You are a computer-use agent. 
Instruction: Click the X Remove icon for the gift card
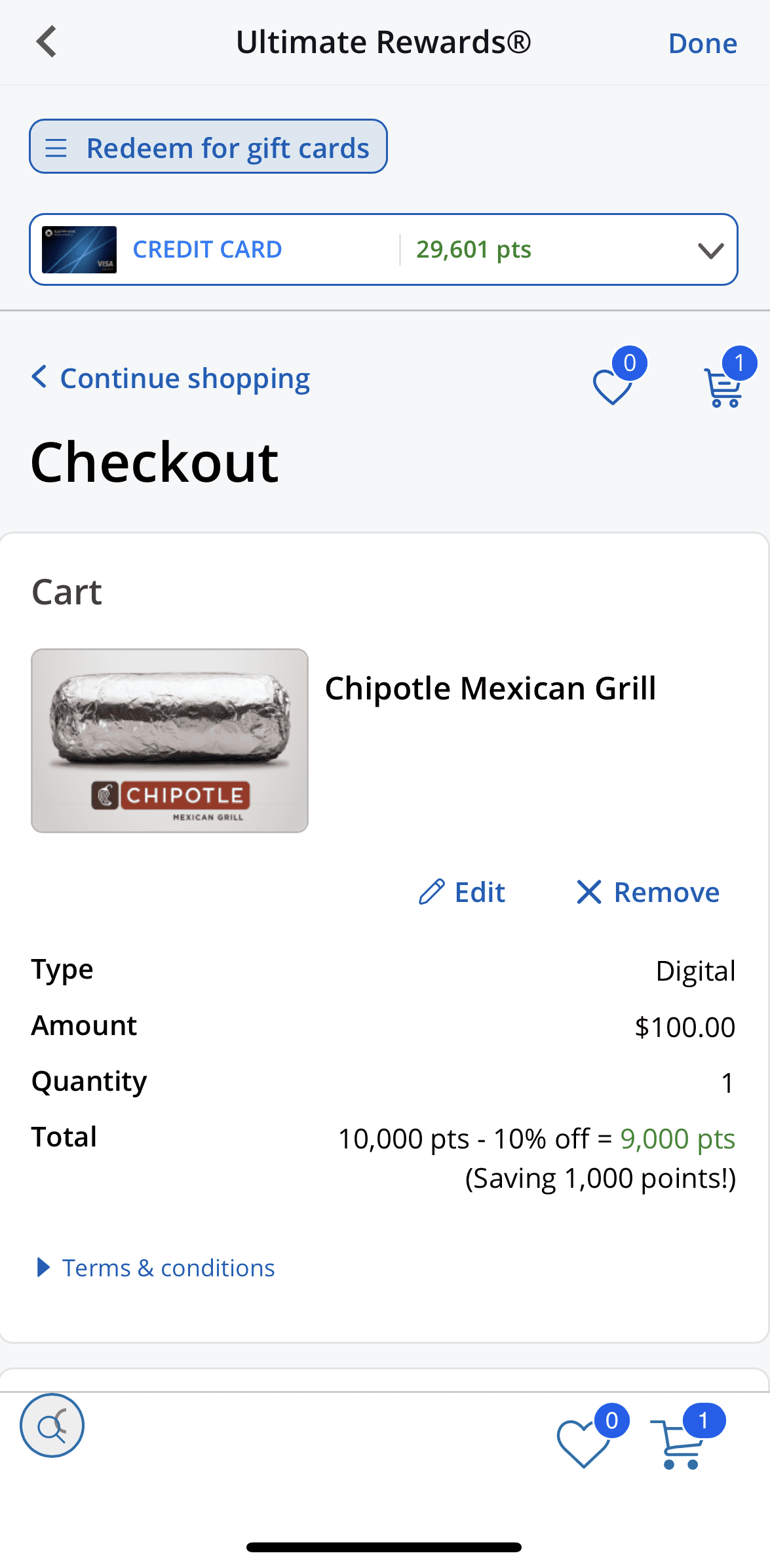coord(588,892)
